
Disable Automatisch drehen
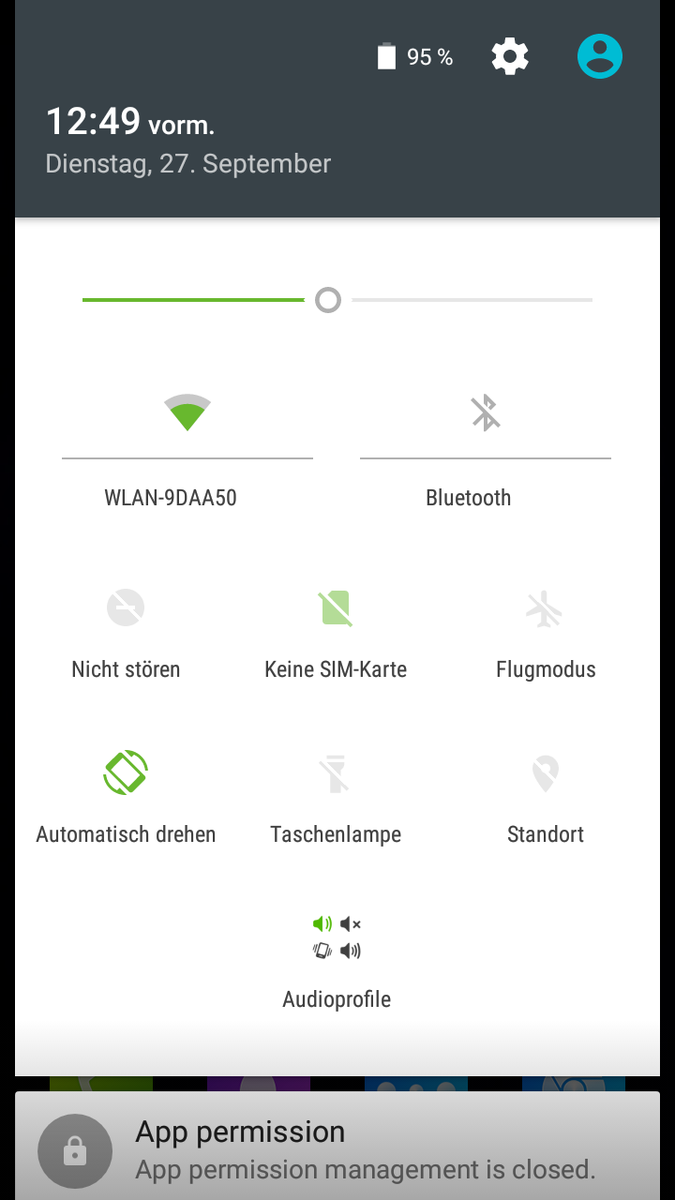pyautogui.click(x=126, y=773)
